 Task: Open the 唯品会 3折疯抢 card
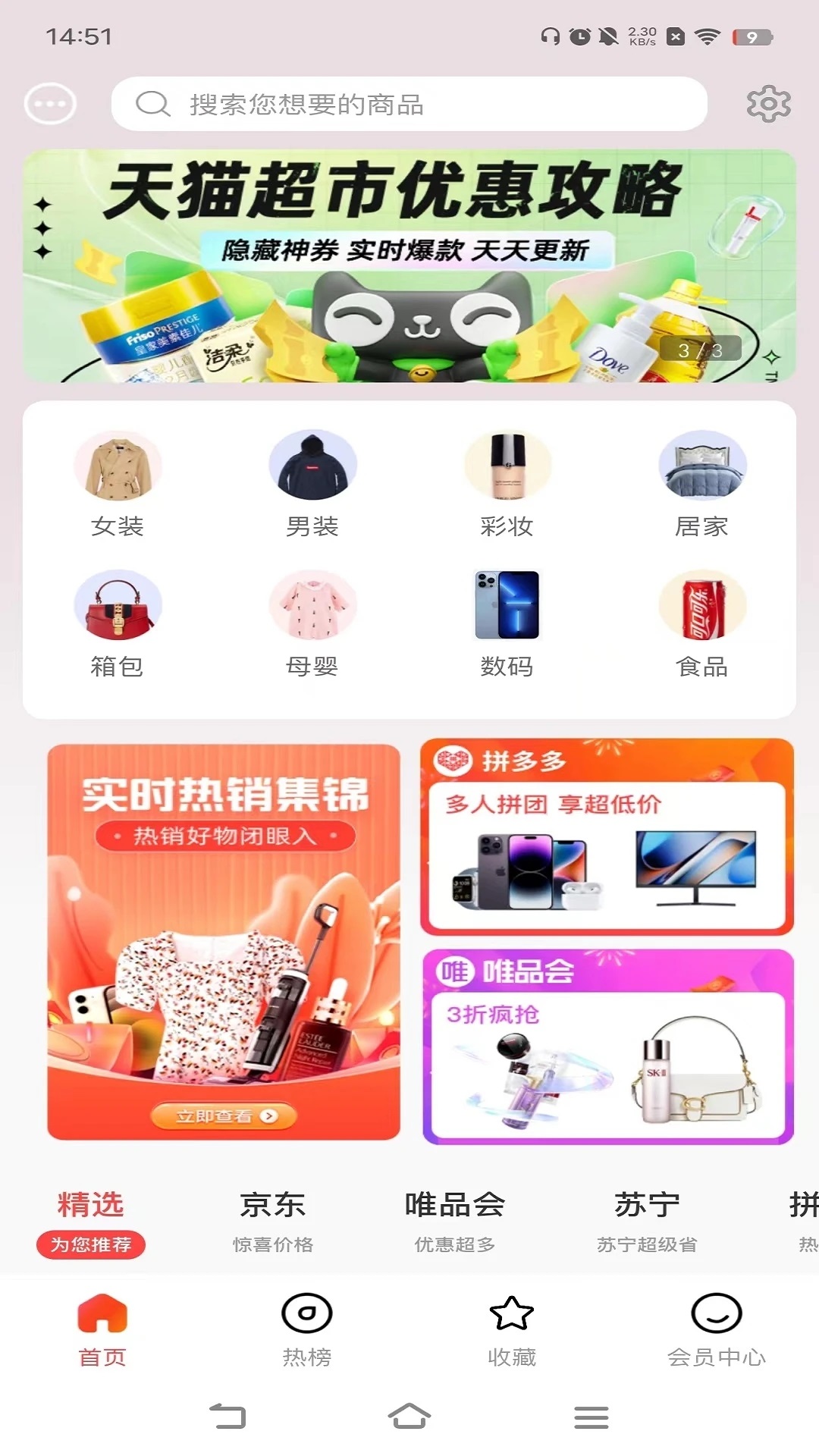click(607, 1048)
